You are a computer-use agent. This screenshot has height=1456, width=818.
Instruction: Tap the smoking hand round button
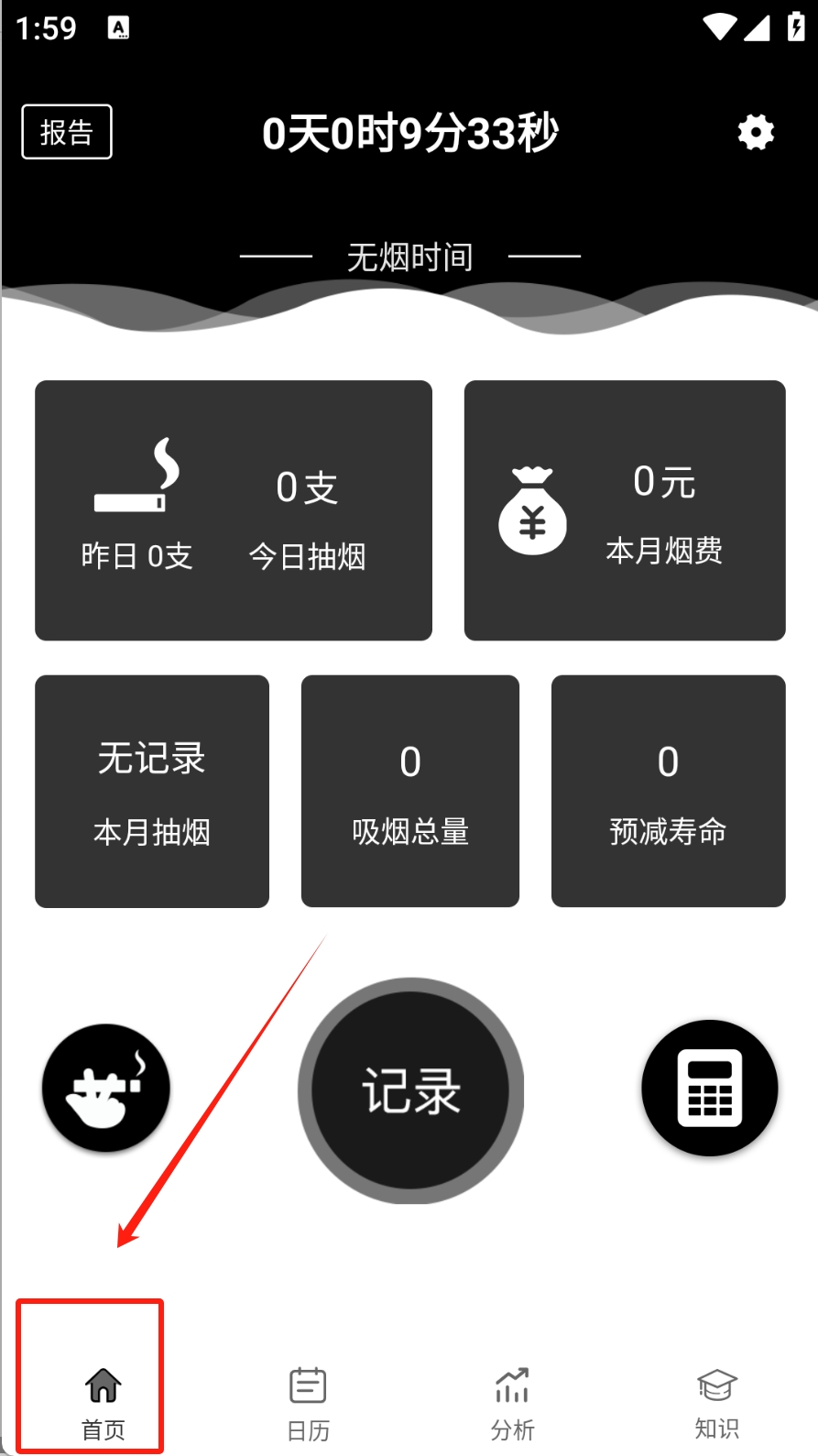[x=106, y=1088]
